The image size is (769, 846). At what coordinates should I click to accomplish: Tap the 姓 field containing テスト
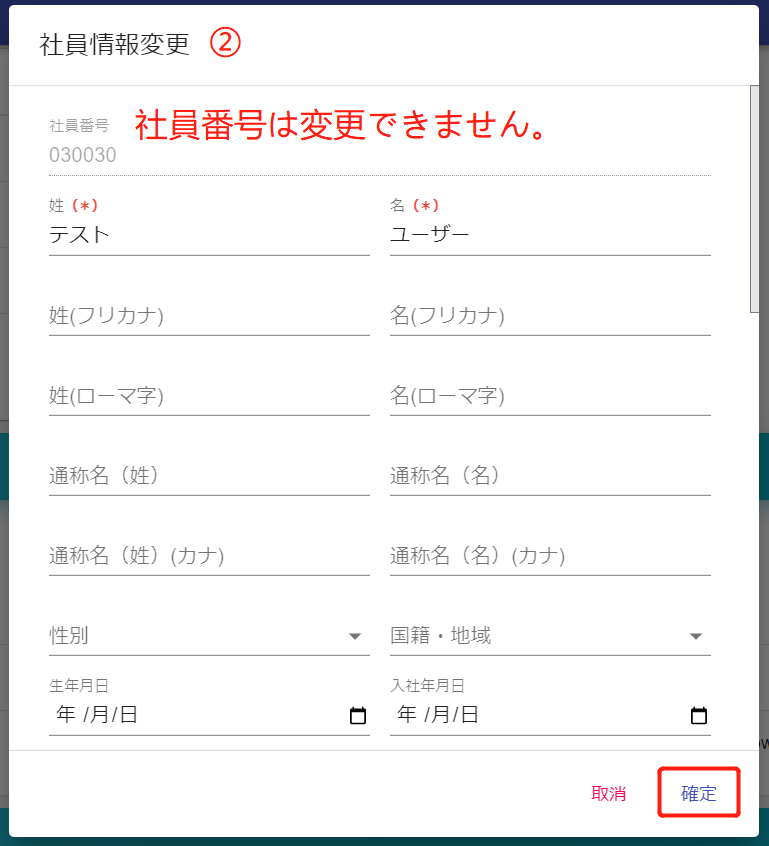(208, 235)
